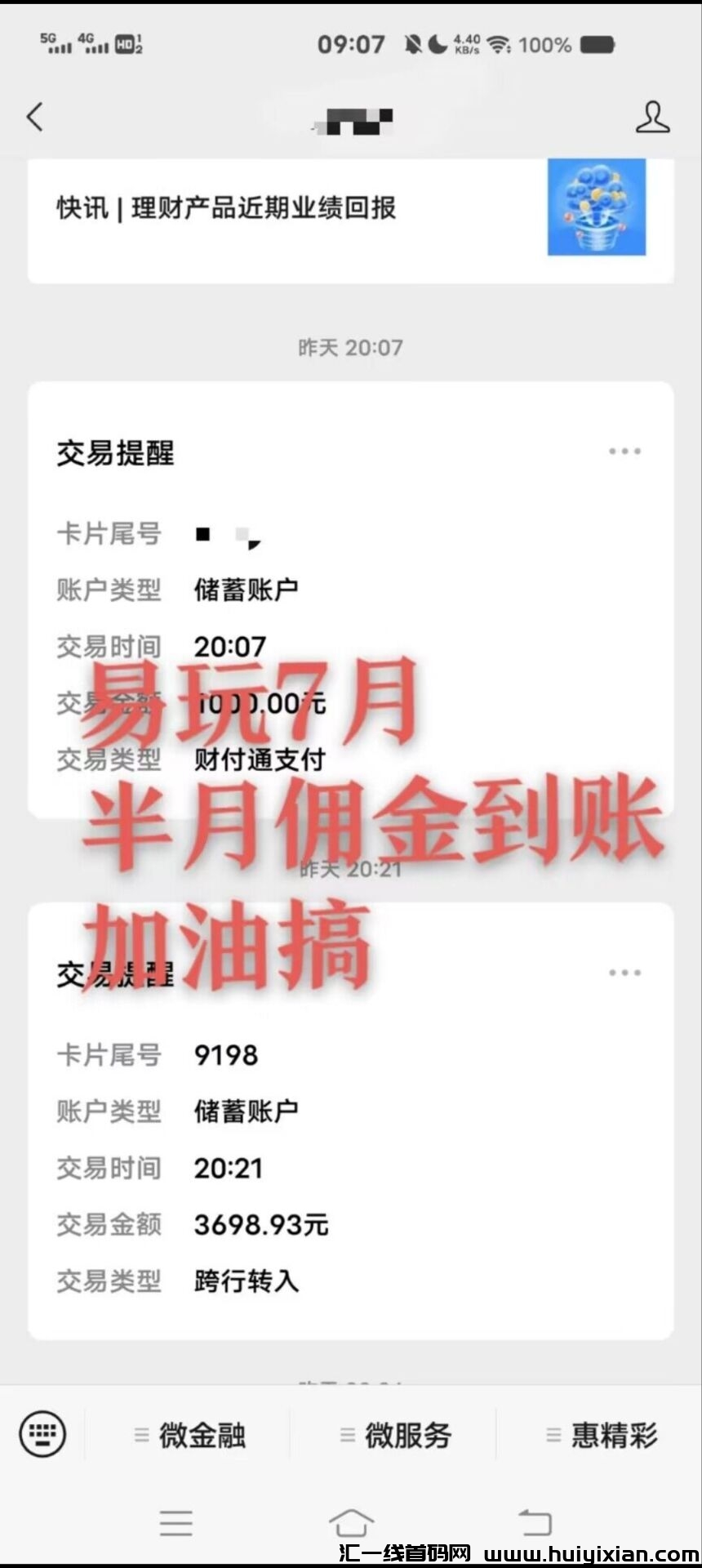Expand the 微金融 menu
This screenshot has width=702, height=1568.
tap(189, 1435)
